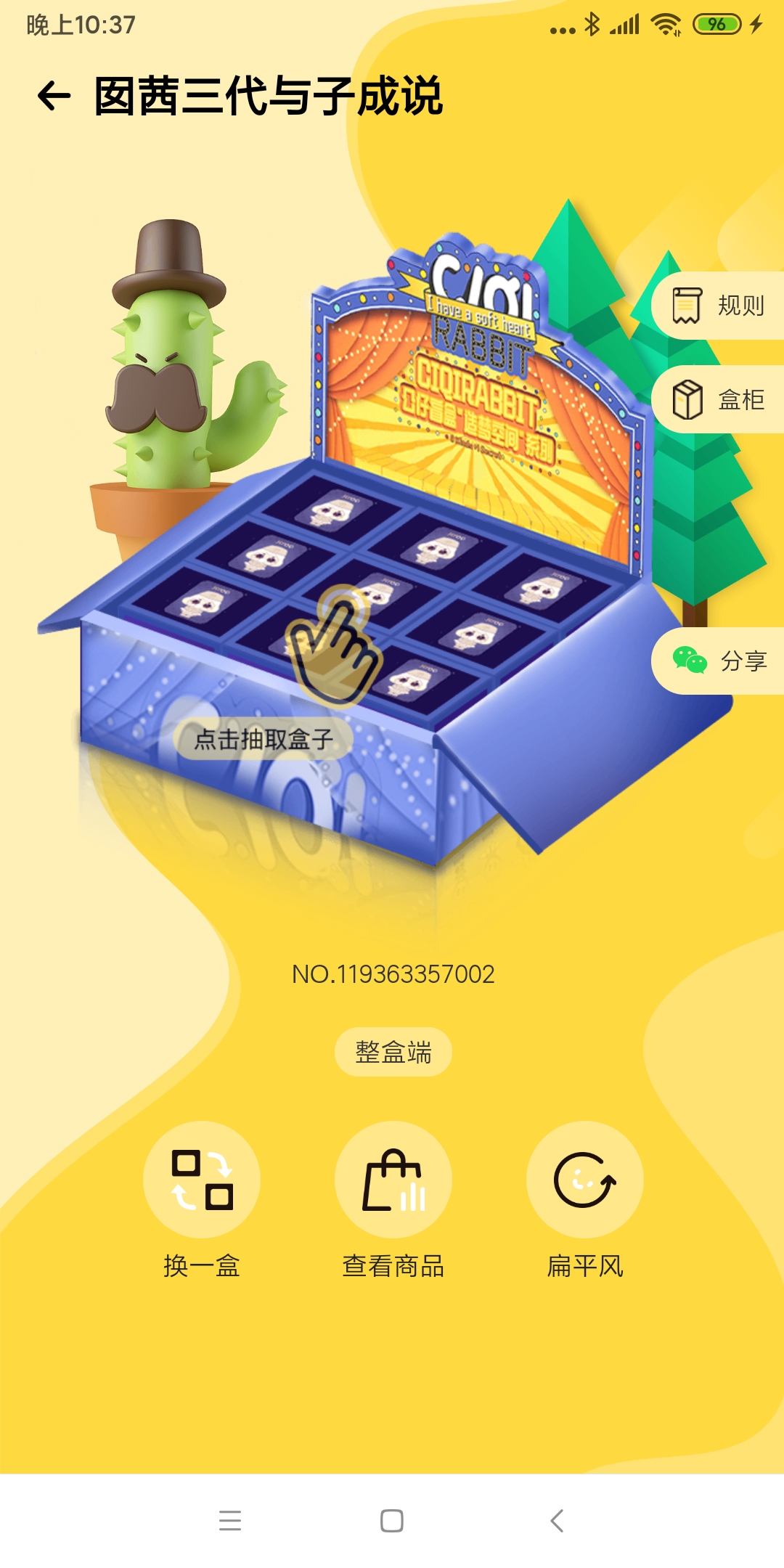Open the 规则 rules panel
The image size is (784, 1568).
(x=719, y=306)
